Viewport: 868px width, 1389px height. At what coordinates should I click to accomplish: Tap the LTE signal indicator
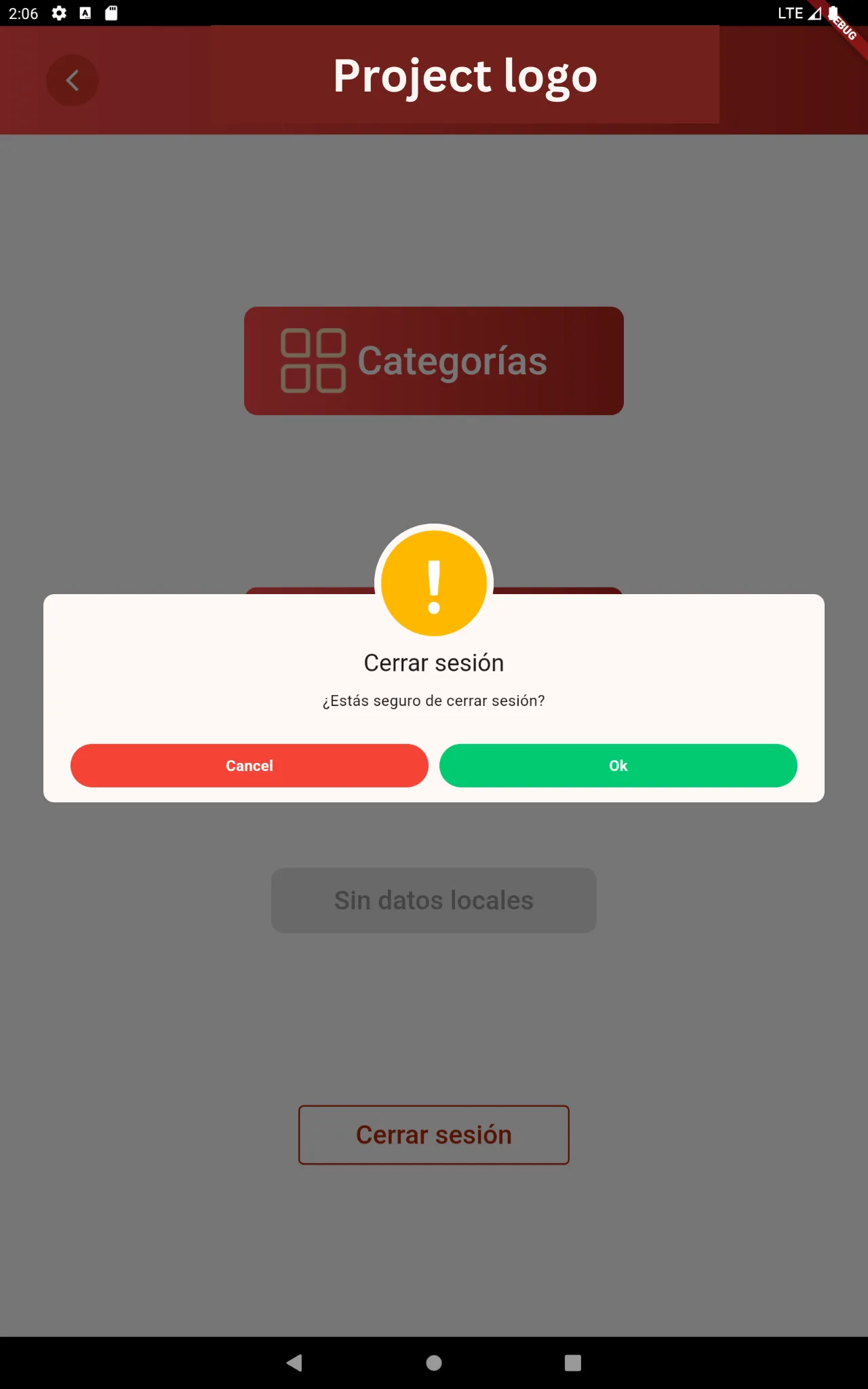[x=813, y=13]
